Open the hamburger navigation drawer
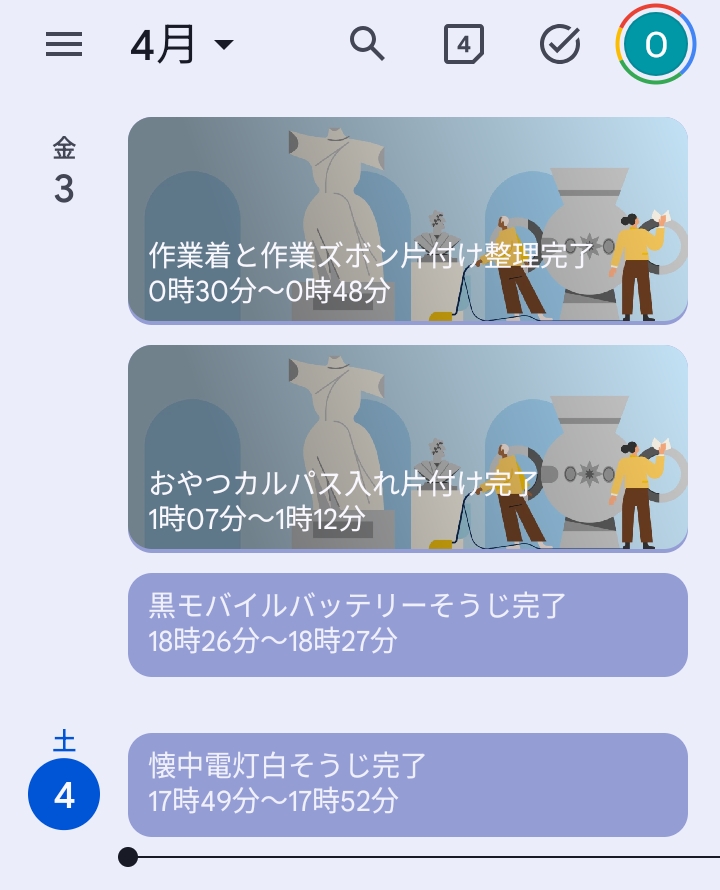 [64, 44]
